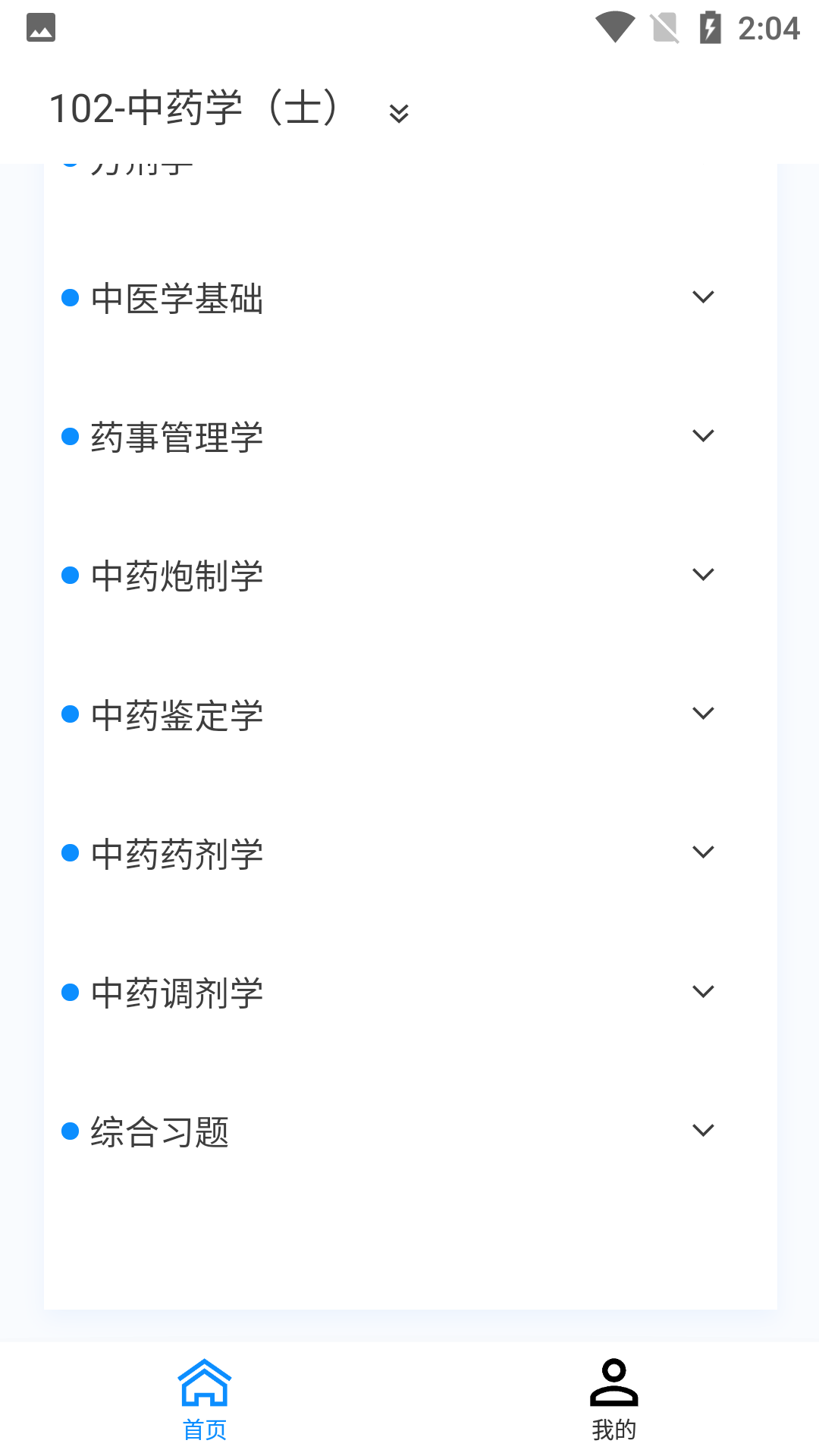Expand the 中药调剂学 section
This screenshot has height=1456, width=819.
(x=703, y=992)
